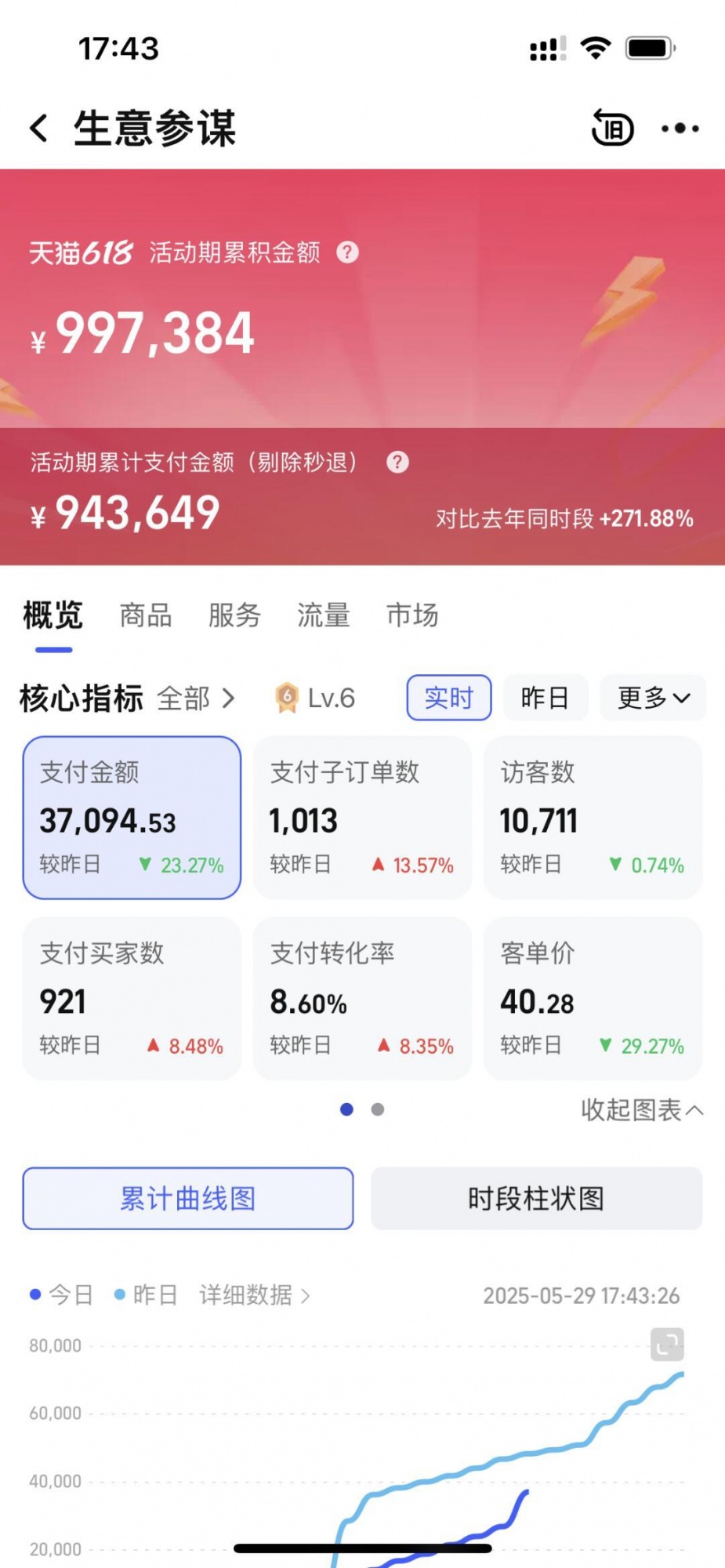Image resolution: width=725 pixels, height=1568 pixels.
Task: Collapse the chart with 收起图表
Action: pos(641,1110)
